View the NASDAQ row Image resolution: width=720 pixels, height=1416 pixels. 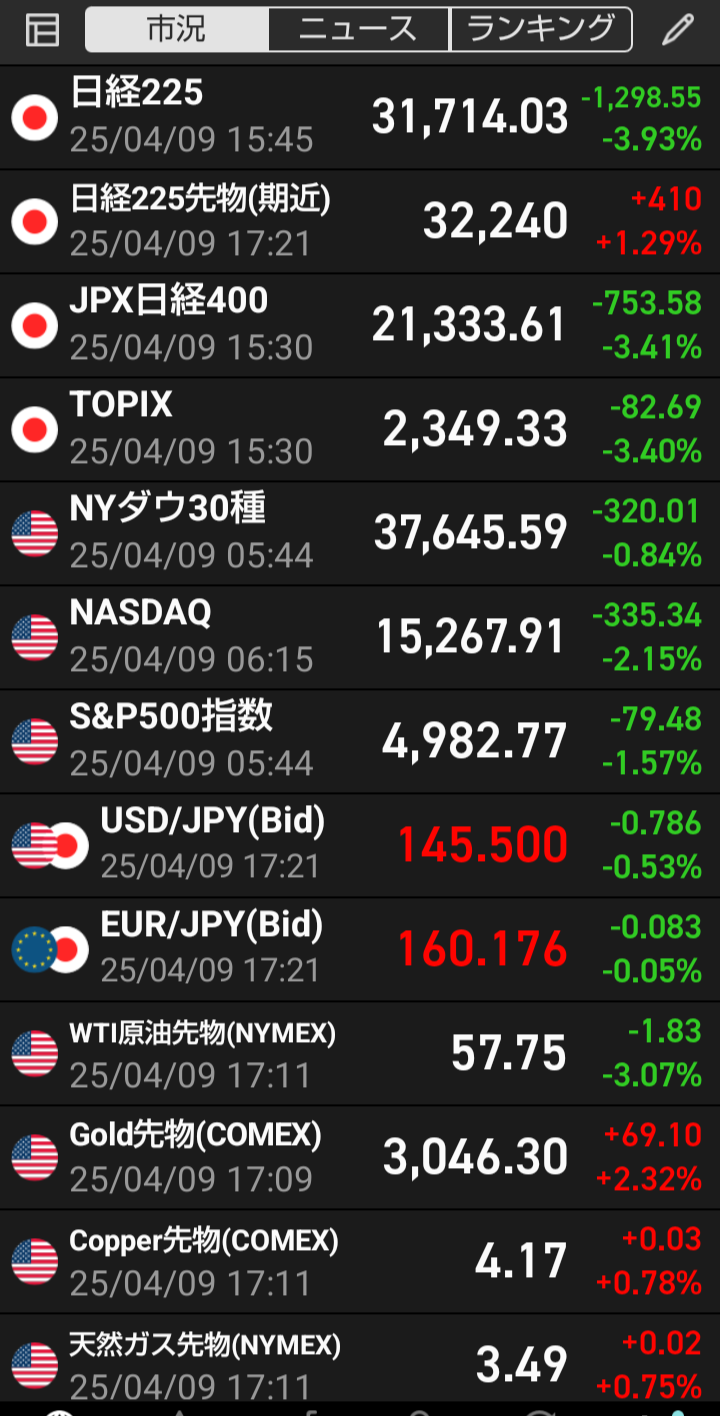(360, 638)
